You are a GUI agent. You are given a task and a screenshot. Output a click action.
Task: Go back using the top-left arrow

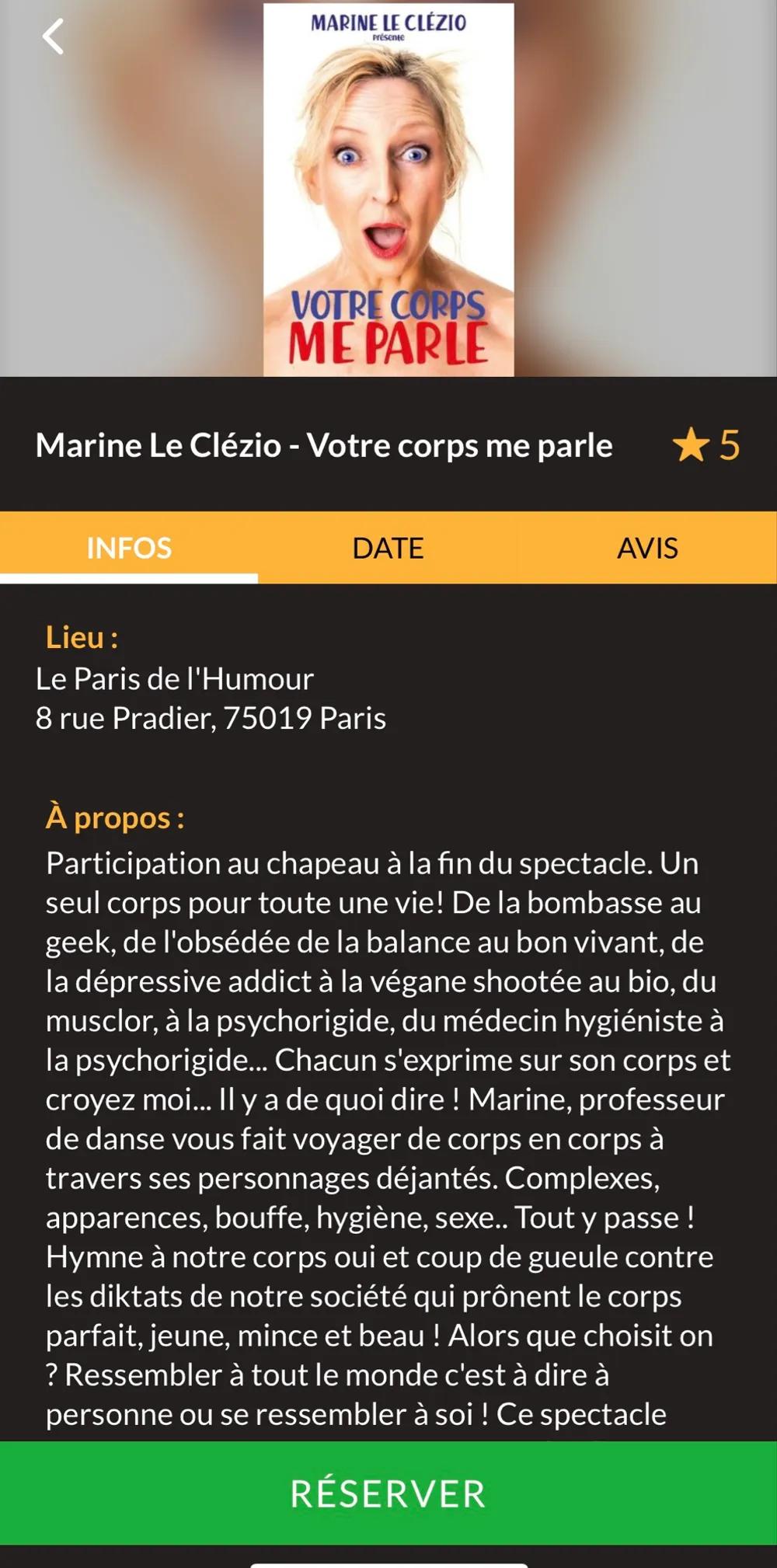53,37
